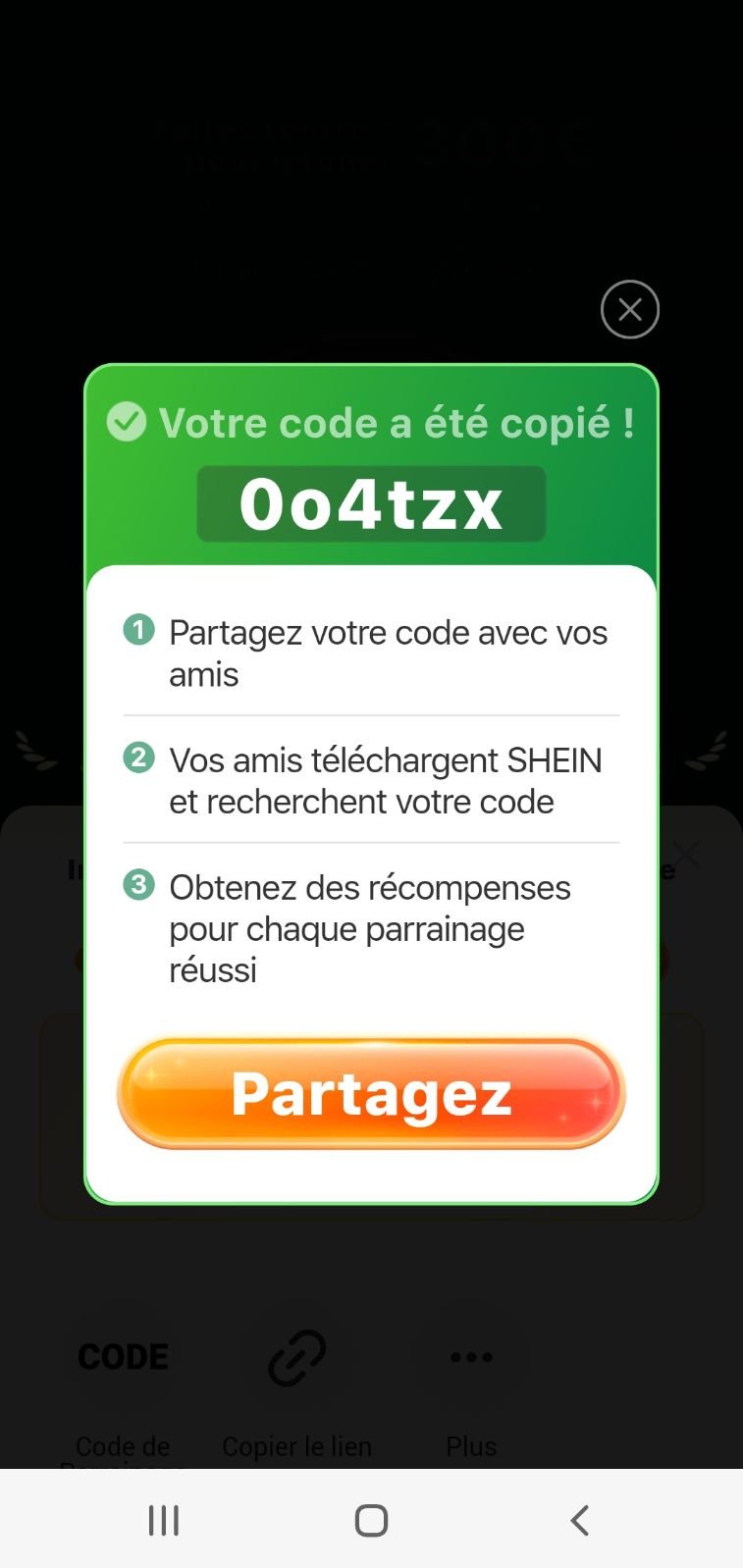Tap the orange Partagez button
Image resolution: width=743 pixels, height=1568 pixels.
[x=371, y=1093]
